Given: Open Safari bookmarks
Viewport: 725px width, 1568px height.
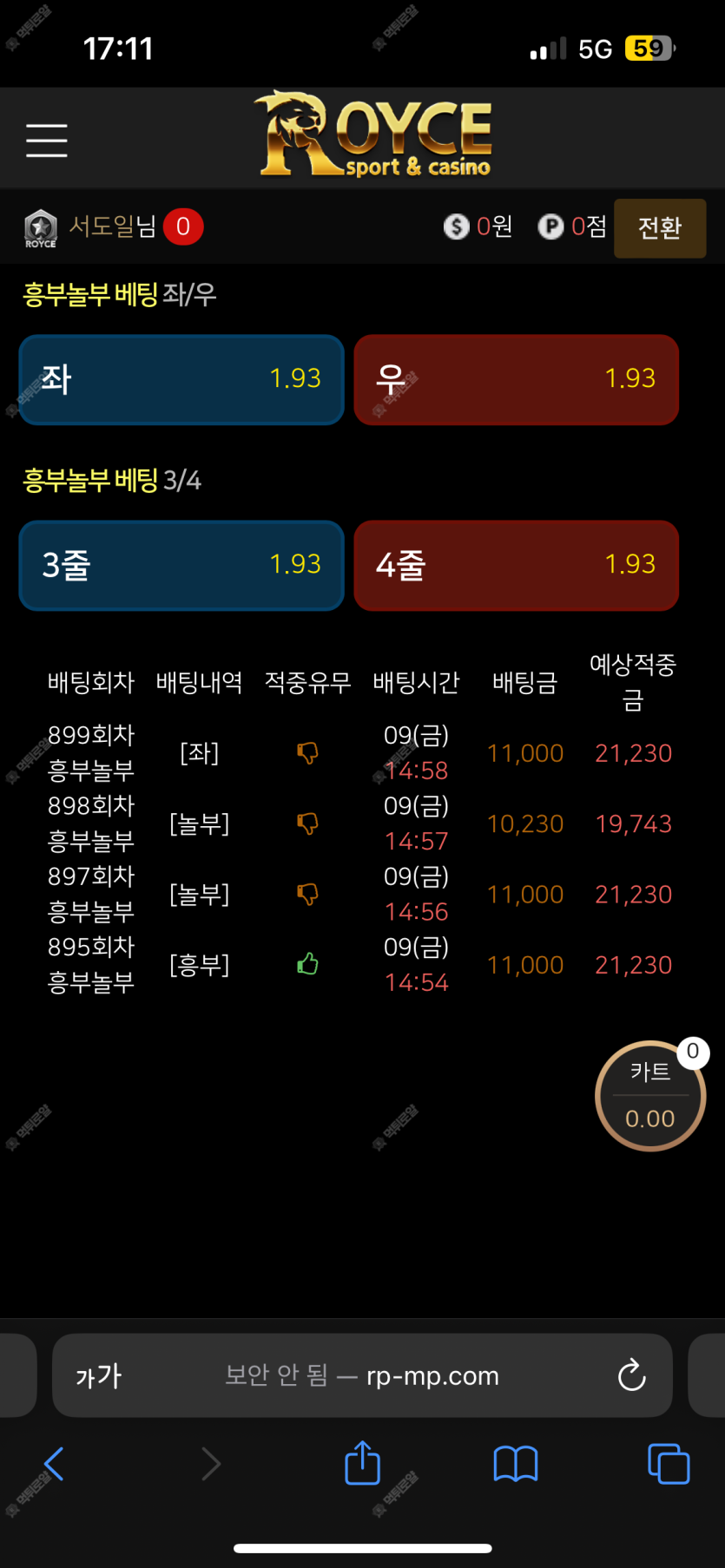Looking at the screenshot, I should (515, 1464).
